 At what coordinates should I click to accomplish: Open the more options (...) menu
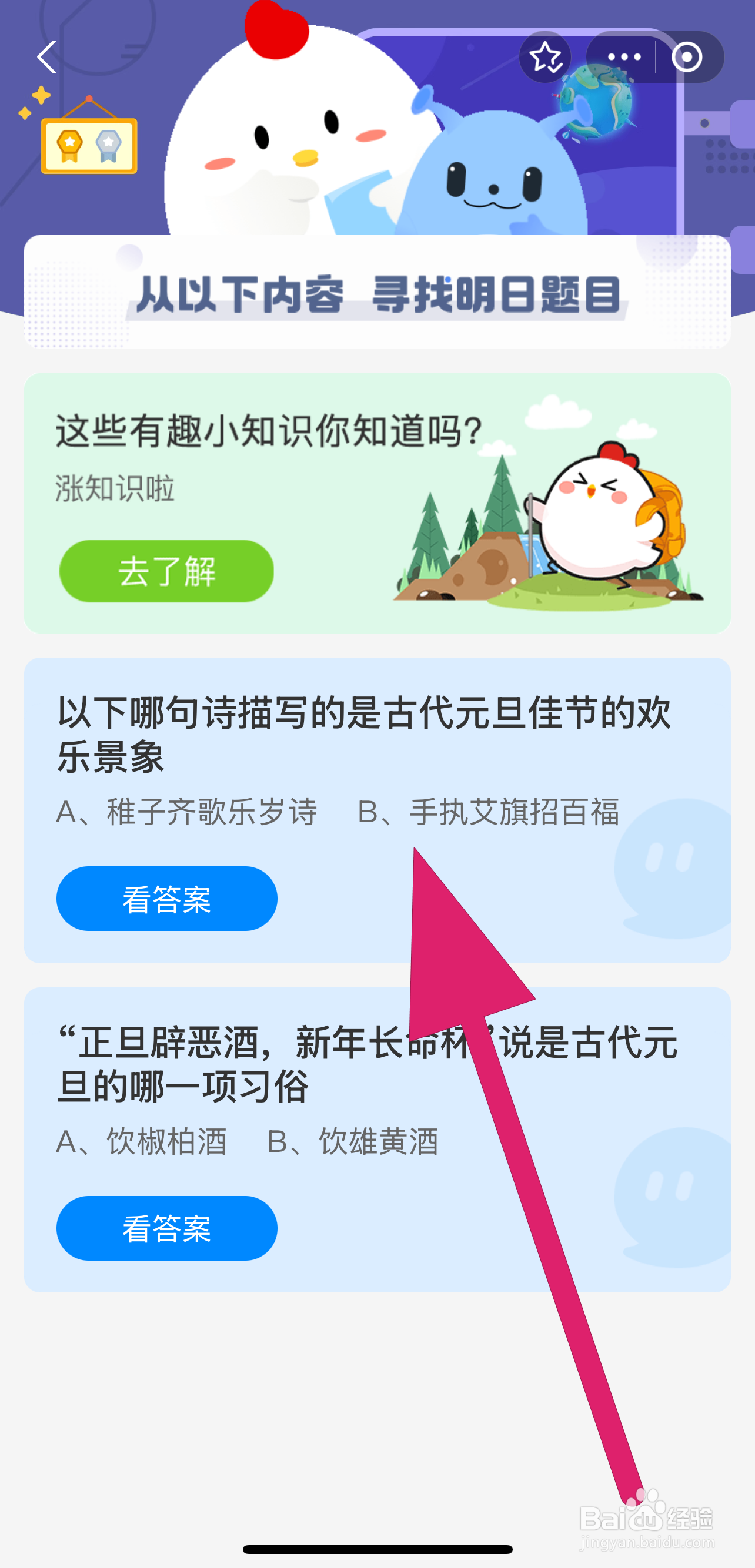pos(623,56)
